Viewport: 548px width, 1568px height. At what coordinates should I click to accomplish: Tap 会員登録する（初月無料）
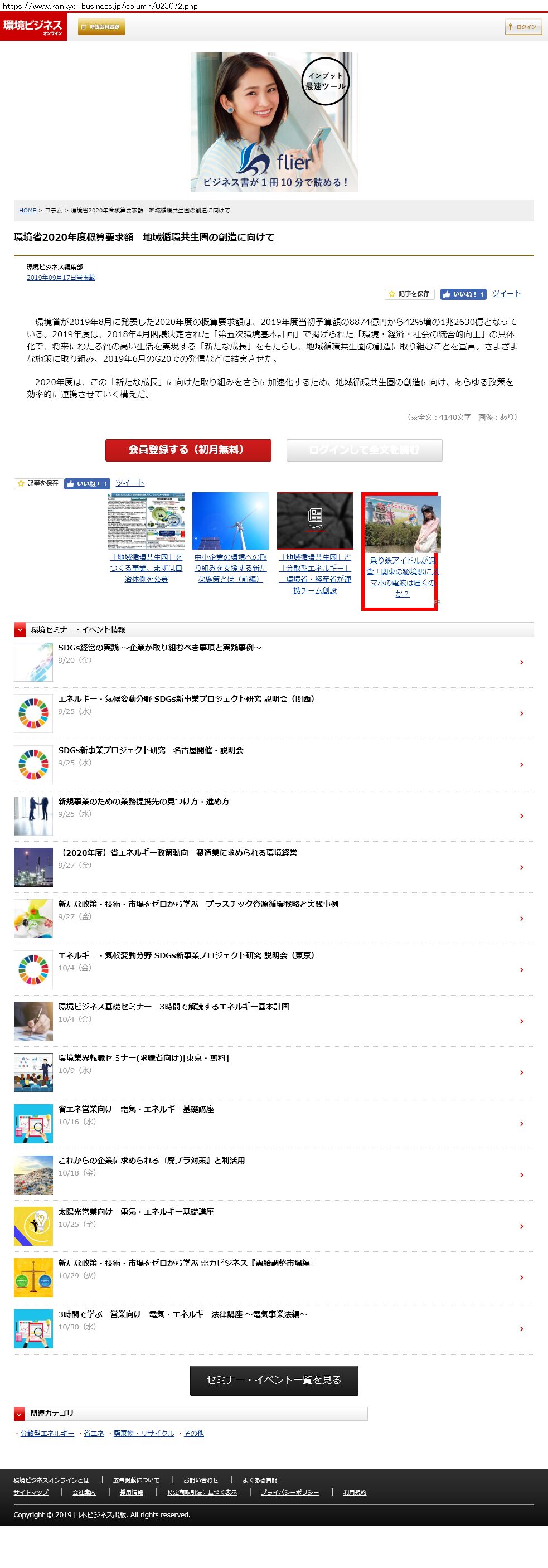click(188, 450)
